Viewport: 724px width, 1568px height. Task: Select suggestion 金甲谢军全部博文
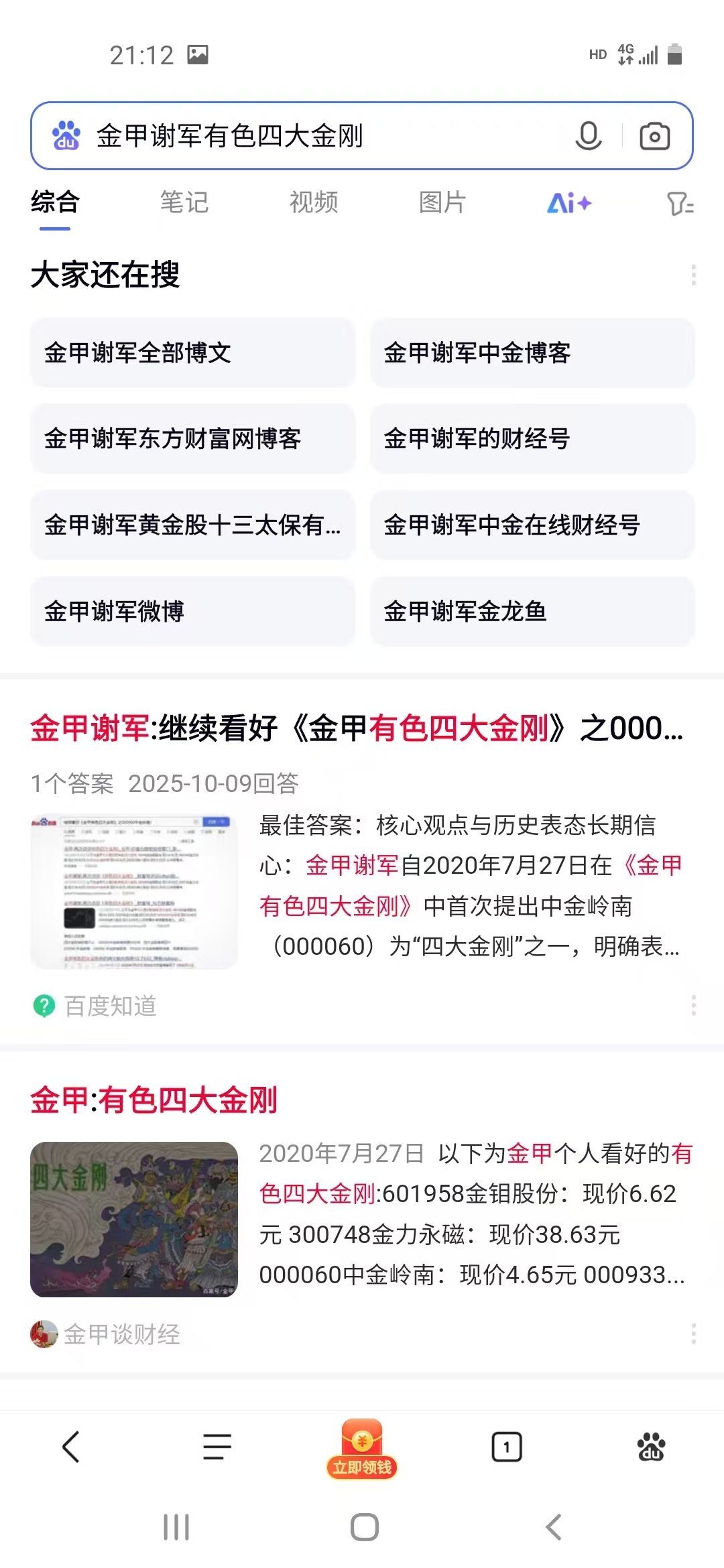point(192,353)
